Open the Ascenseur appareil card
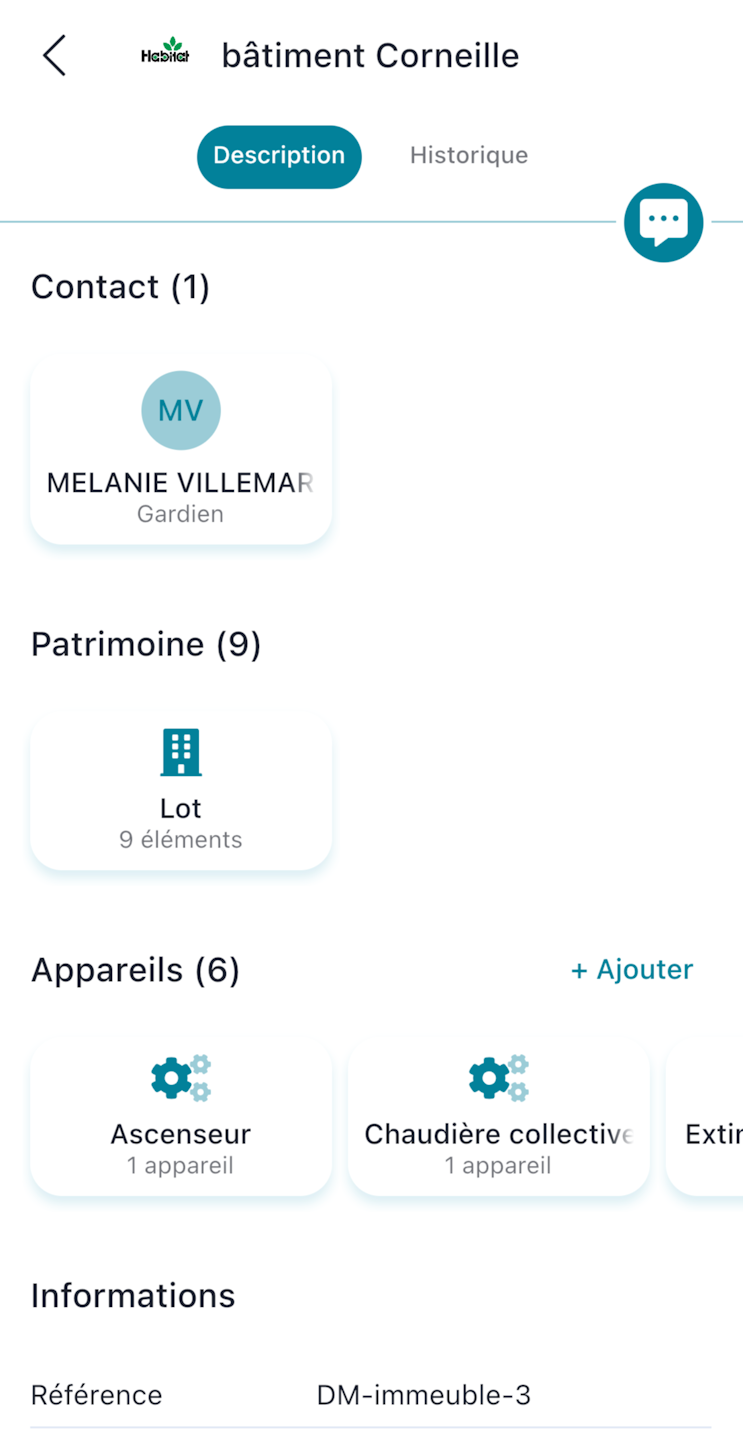This screenshot has height=1440, width=743. click(181, 1118)
